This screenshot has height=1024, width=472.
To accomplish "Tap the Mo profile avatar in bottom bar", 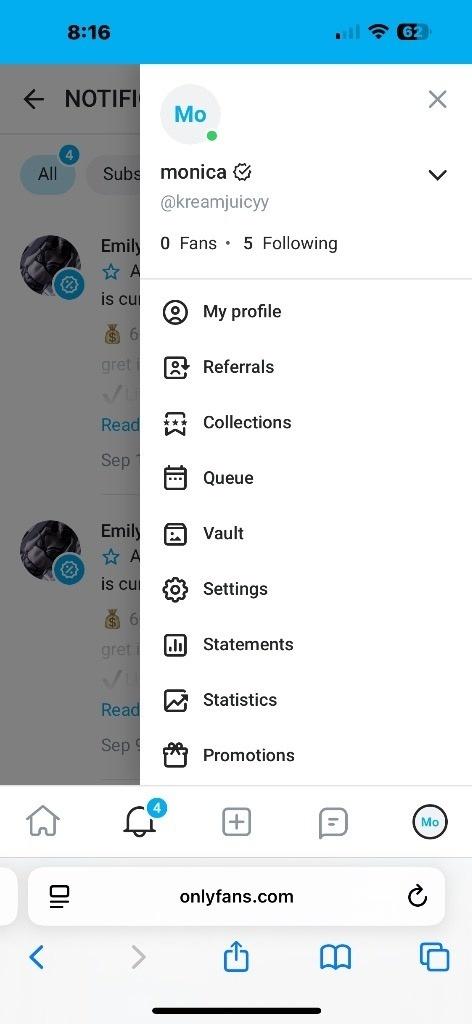I will point(430,822).
